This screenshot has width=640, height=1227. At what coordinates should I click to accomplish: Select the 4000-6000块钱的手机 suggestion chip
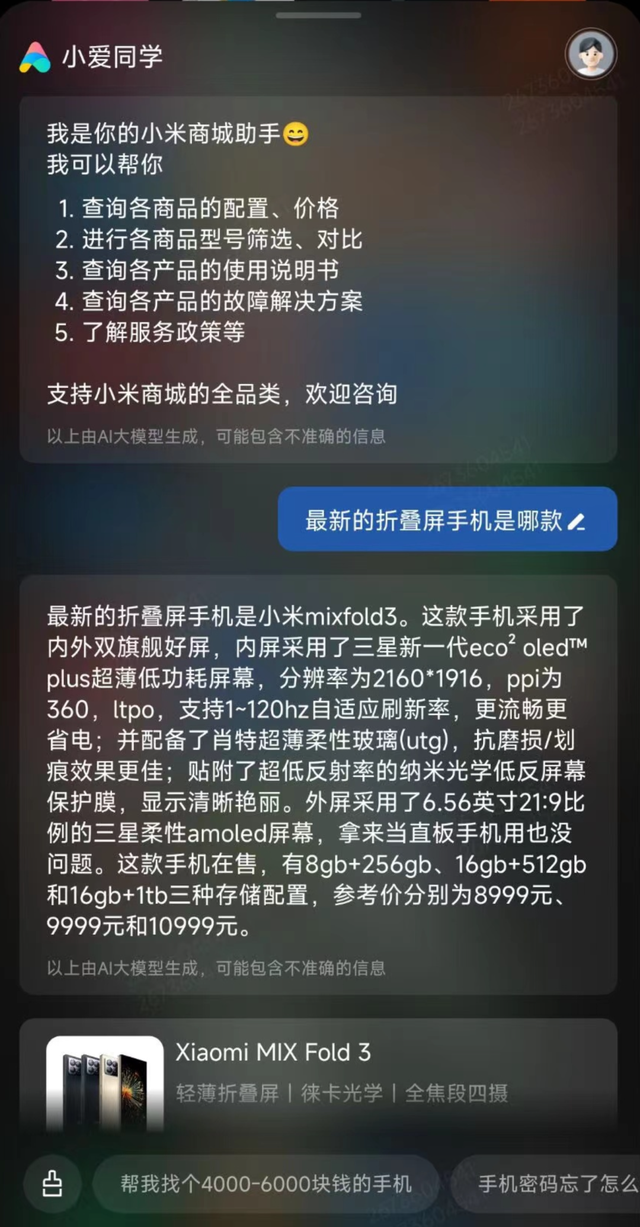(x=265, y=1184)
